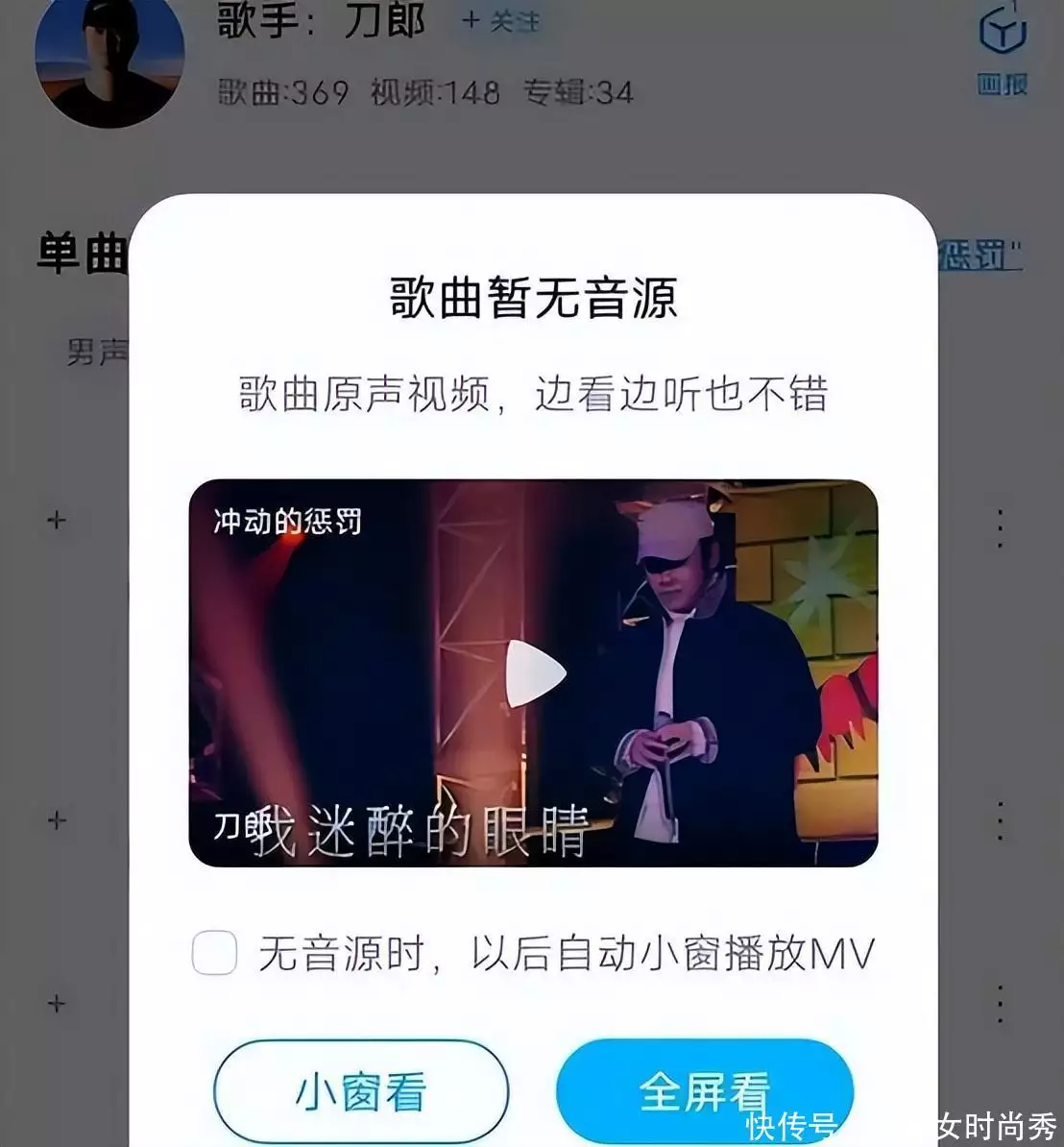Choose 全屏看 to watch in full screen
The image size is (1064, 1147).
pyautogui.click(x=704, y=1092)
